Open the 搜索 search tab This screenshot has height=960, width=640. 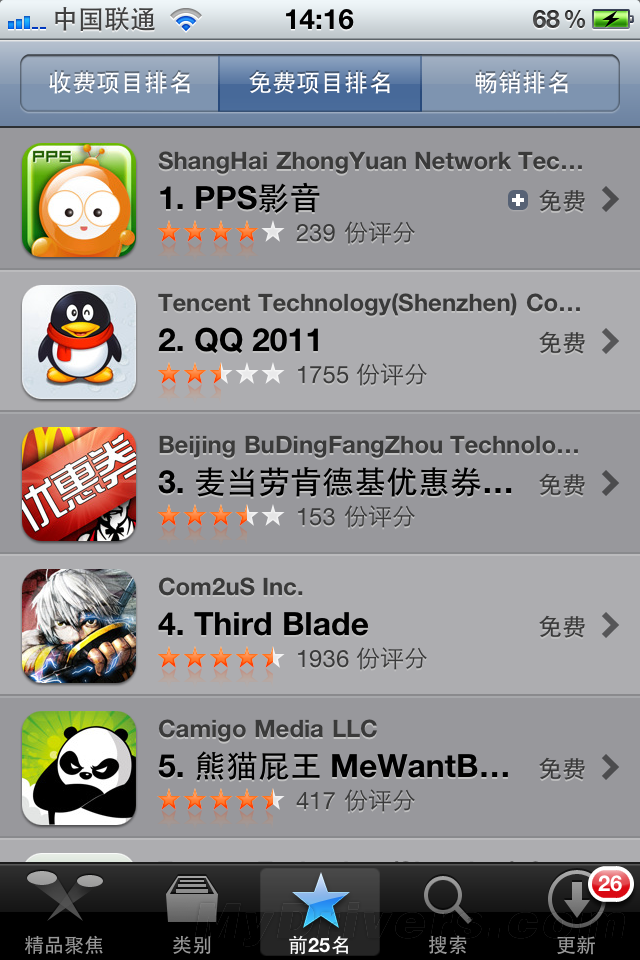tap(448, 912)
